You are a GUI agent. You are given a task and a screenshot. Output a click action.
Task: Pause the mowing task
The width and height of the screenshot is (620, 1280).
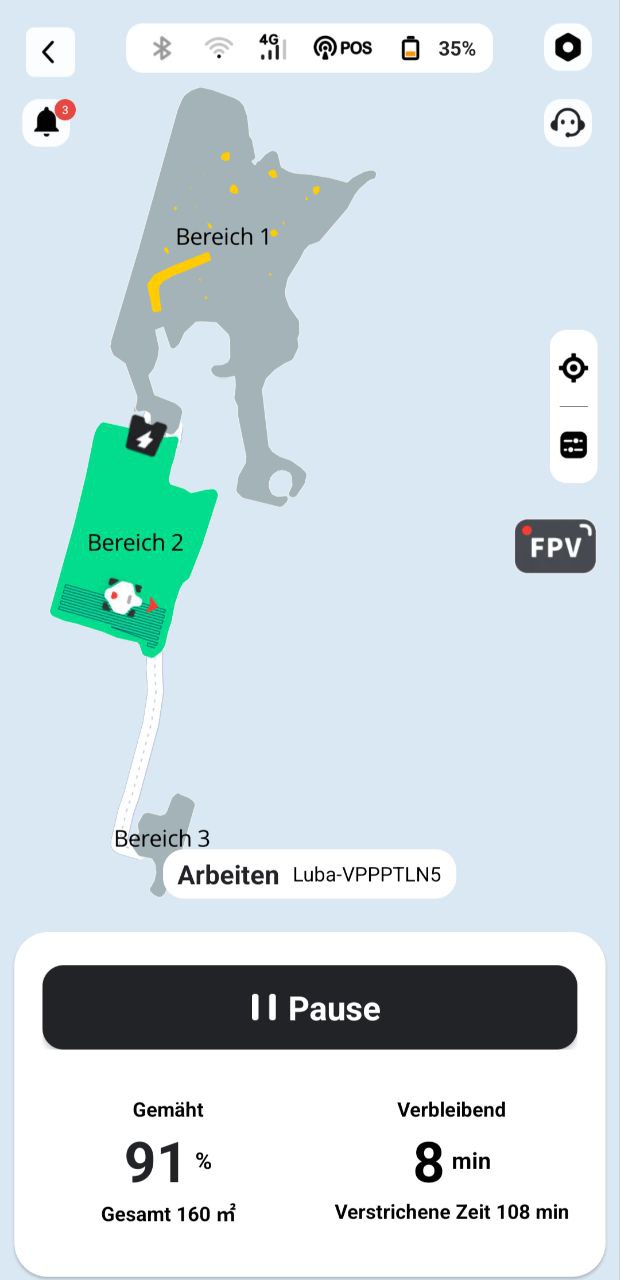tap(310, 1007)
